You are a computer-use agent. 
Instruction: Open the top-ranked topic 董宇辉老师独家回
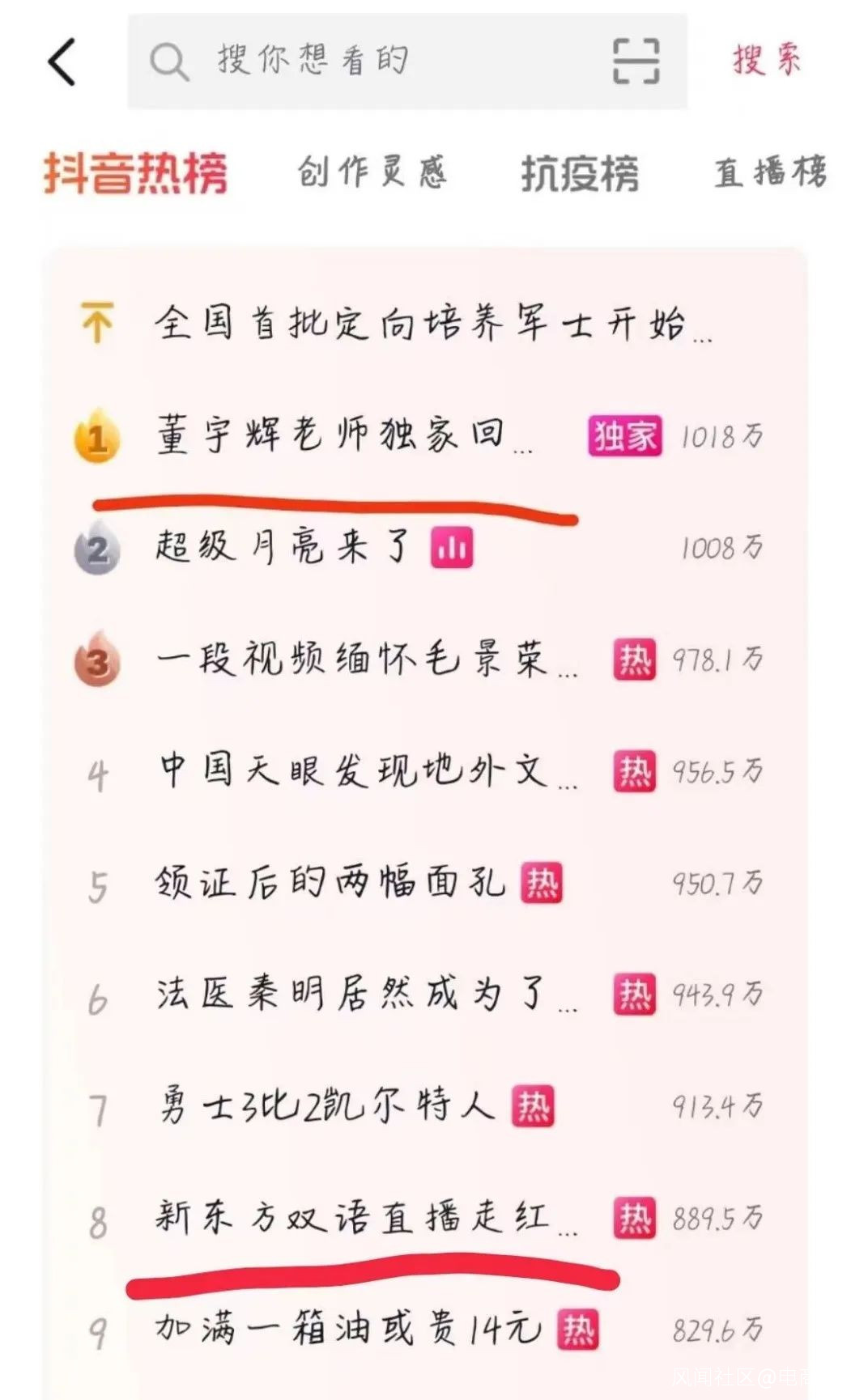tap(332, 435)
